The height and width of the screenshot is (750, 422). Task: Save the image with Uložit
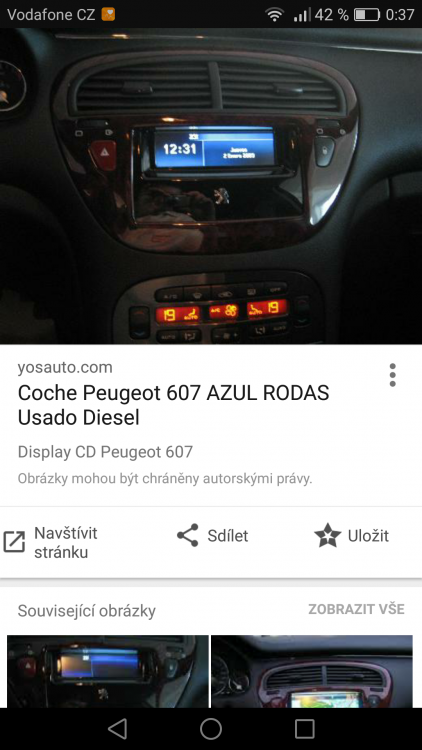pyautogui.click(x=352, y=535)
